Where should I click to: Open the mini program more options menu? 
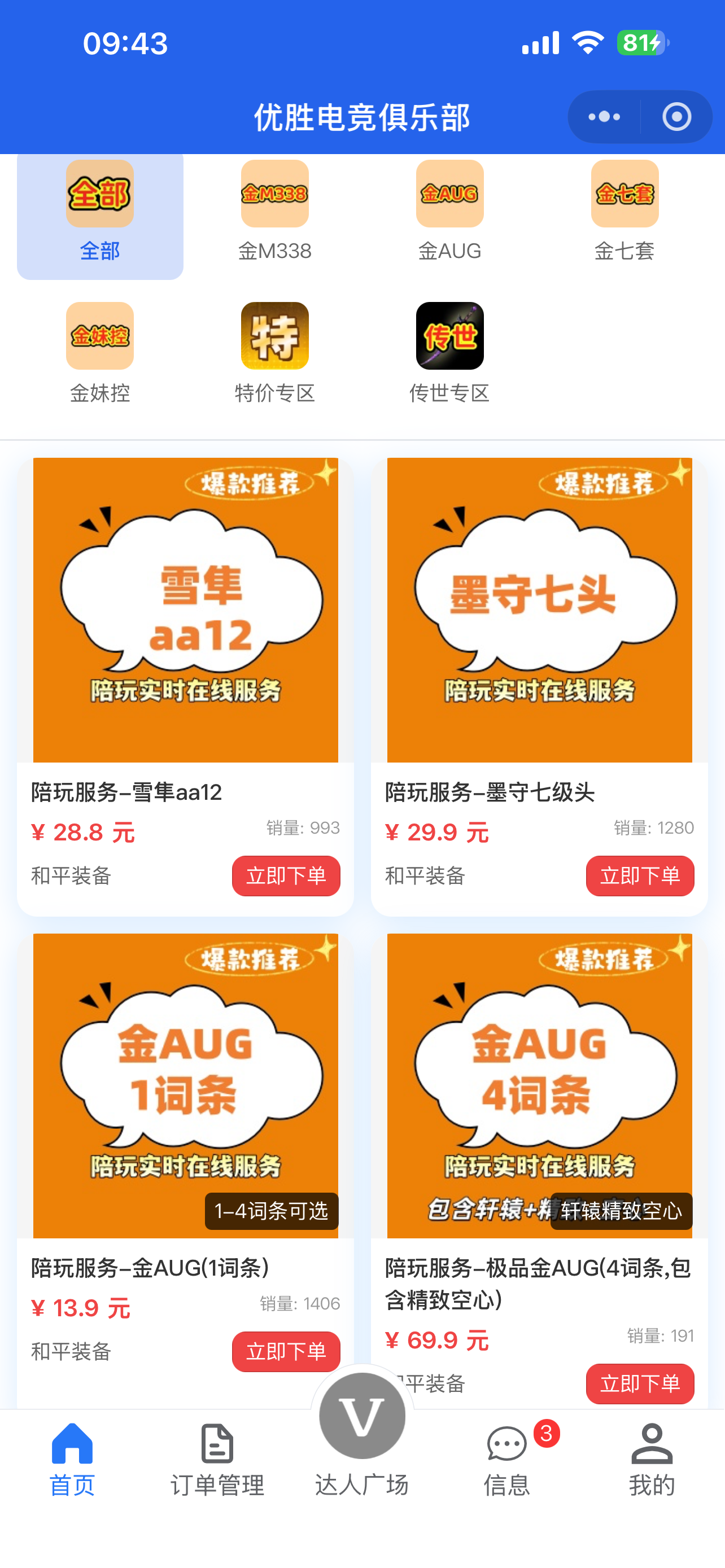604,117
